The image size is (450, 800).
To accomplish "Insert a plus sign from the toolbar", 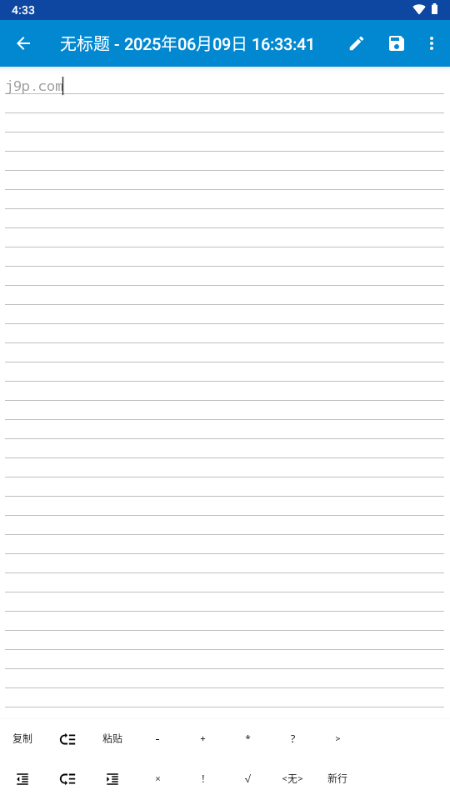I will pyautogui.click(x=203, y=739).
